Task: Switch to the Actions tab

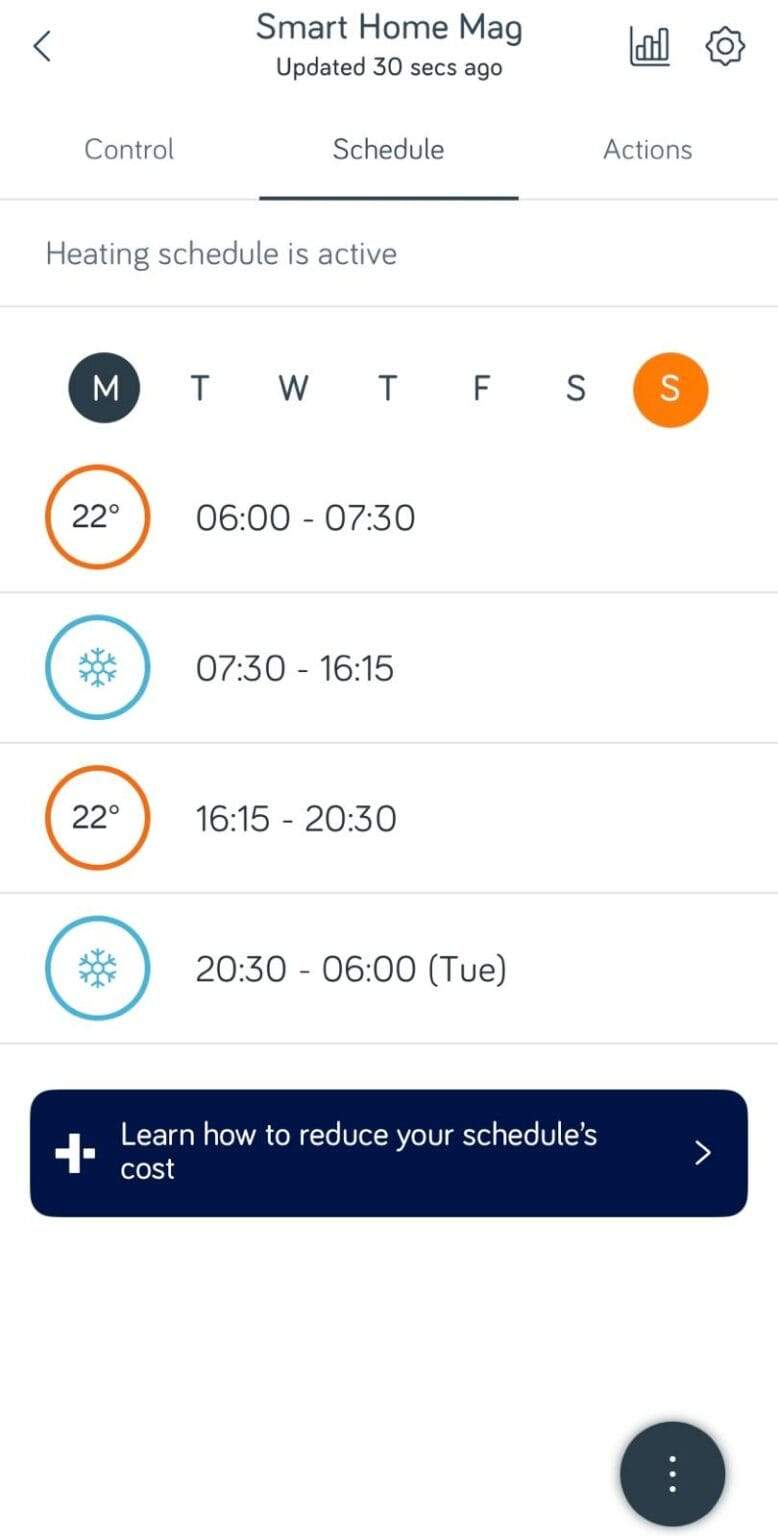Action: 647,150
